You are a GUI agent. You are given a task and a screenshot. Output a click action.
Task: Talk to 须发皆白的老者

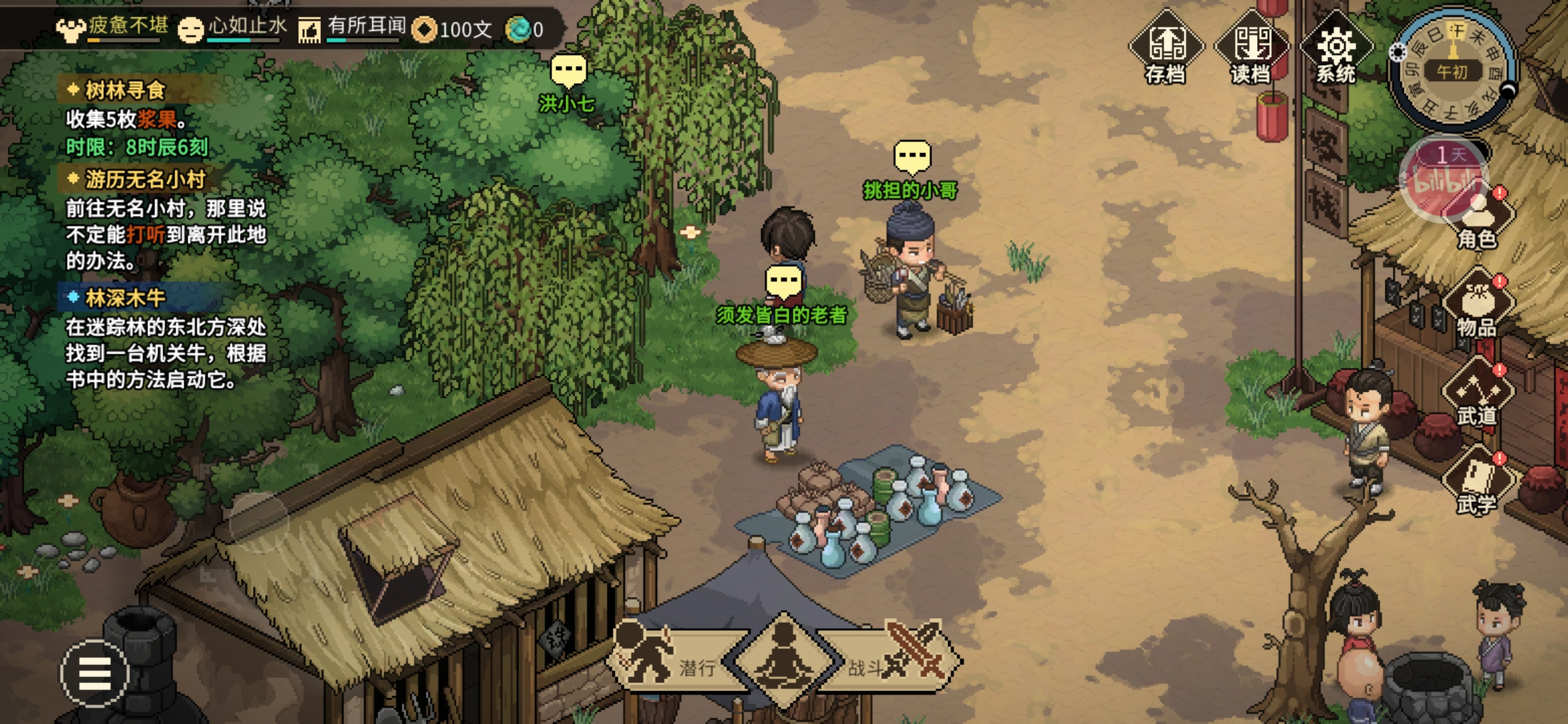[783, 282]
